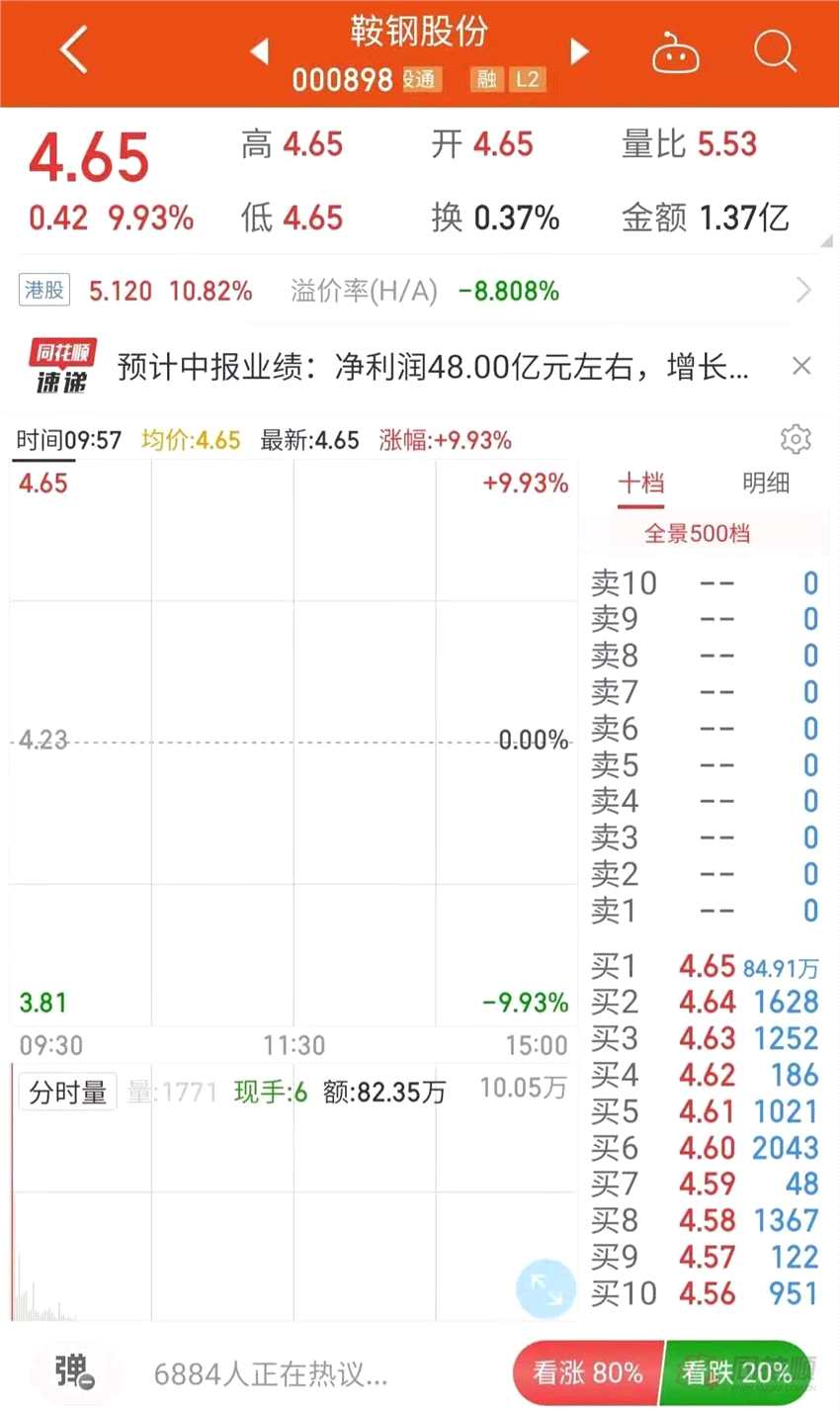This screenshot has height=1413, width=840.
Task: Open the 6884人正在热议 discussion field
Action: point(271,1373)
